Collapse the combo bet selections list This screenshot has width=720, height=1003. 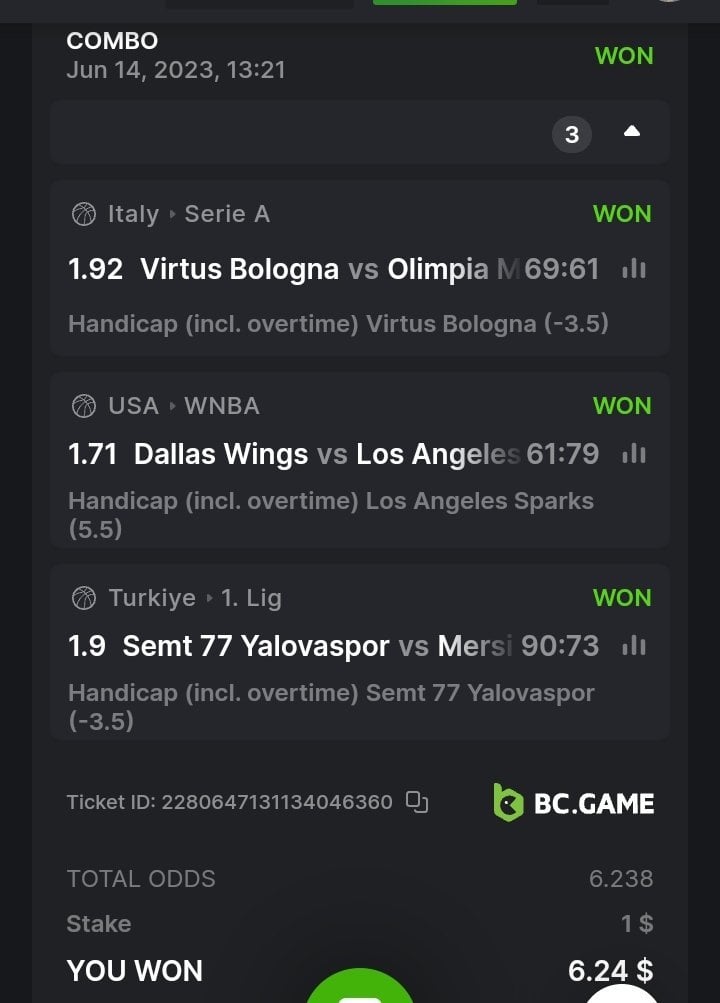pos(631,132)
